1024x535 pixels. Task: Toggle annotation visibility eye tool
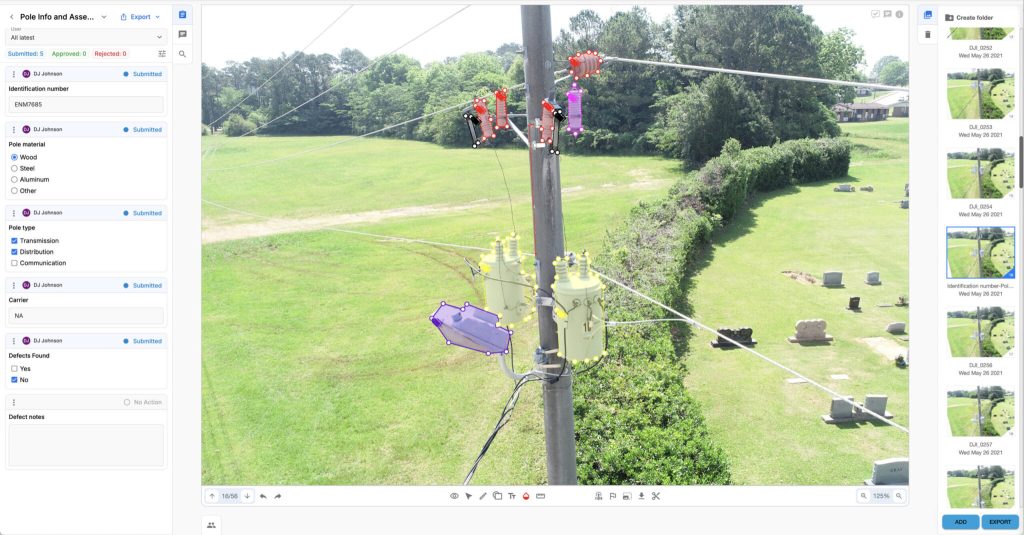click(454, 496)
